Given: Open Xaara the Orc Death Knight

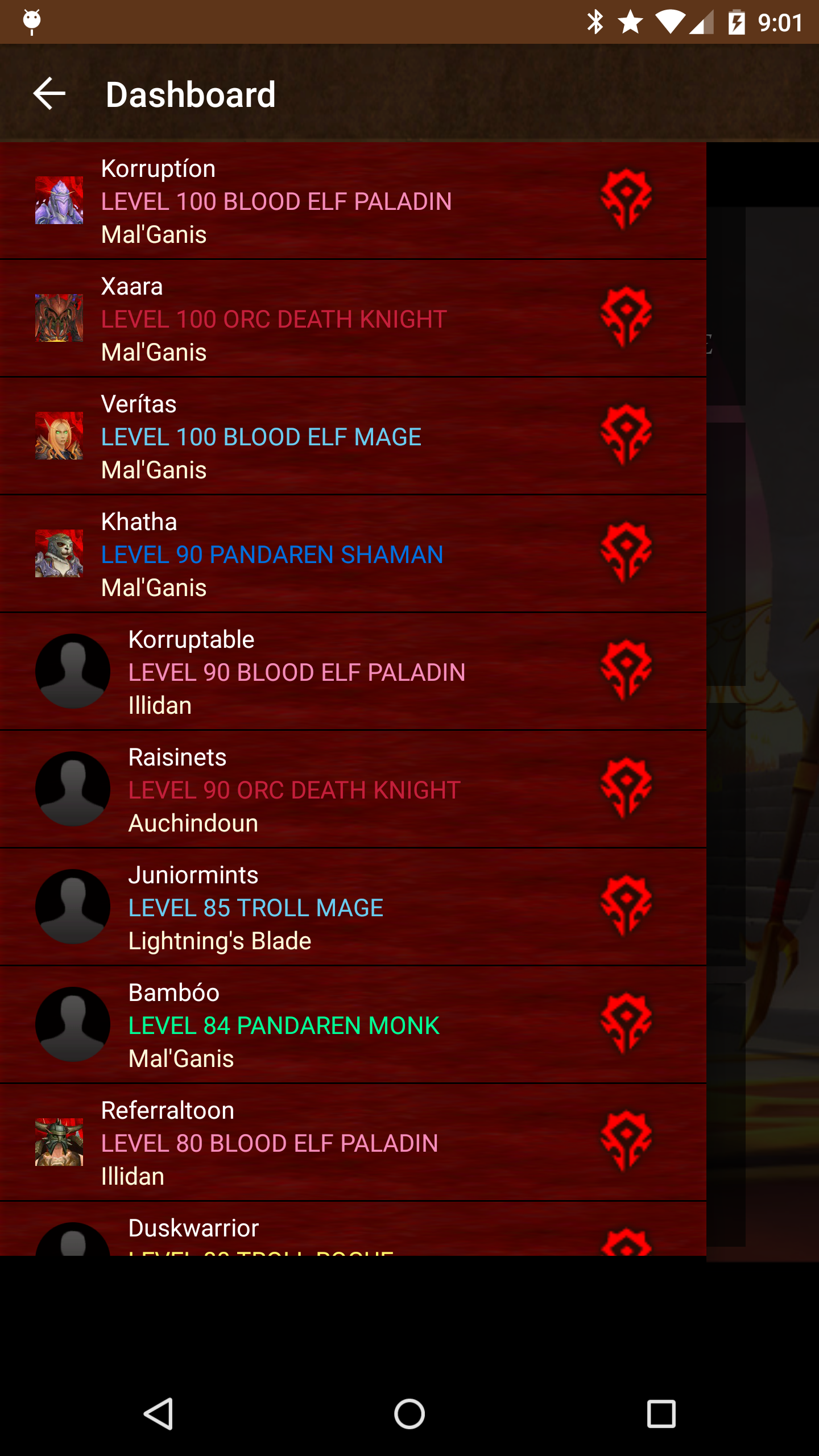Looking at the screenshot, I should [353, 318].
